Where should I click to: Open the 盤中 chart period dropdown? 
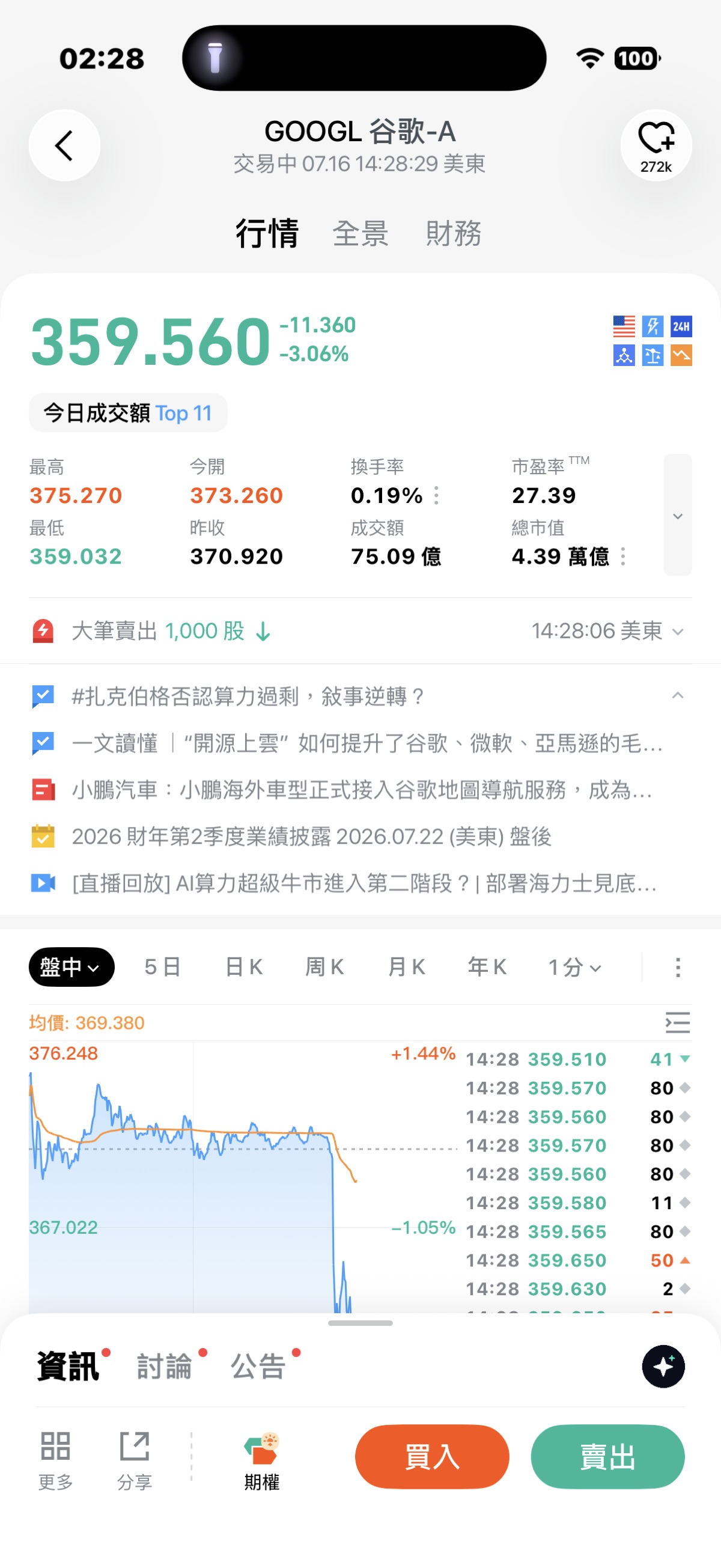click(x=71, y=966)
